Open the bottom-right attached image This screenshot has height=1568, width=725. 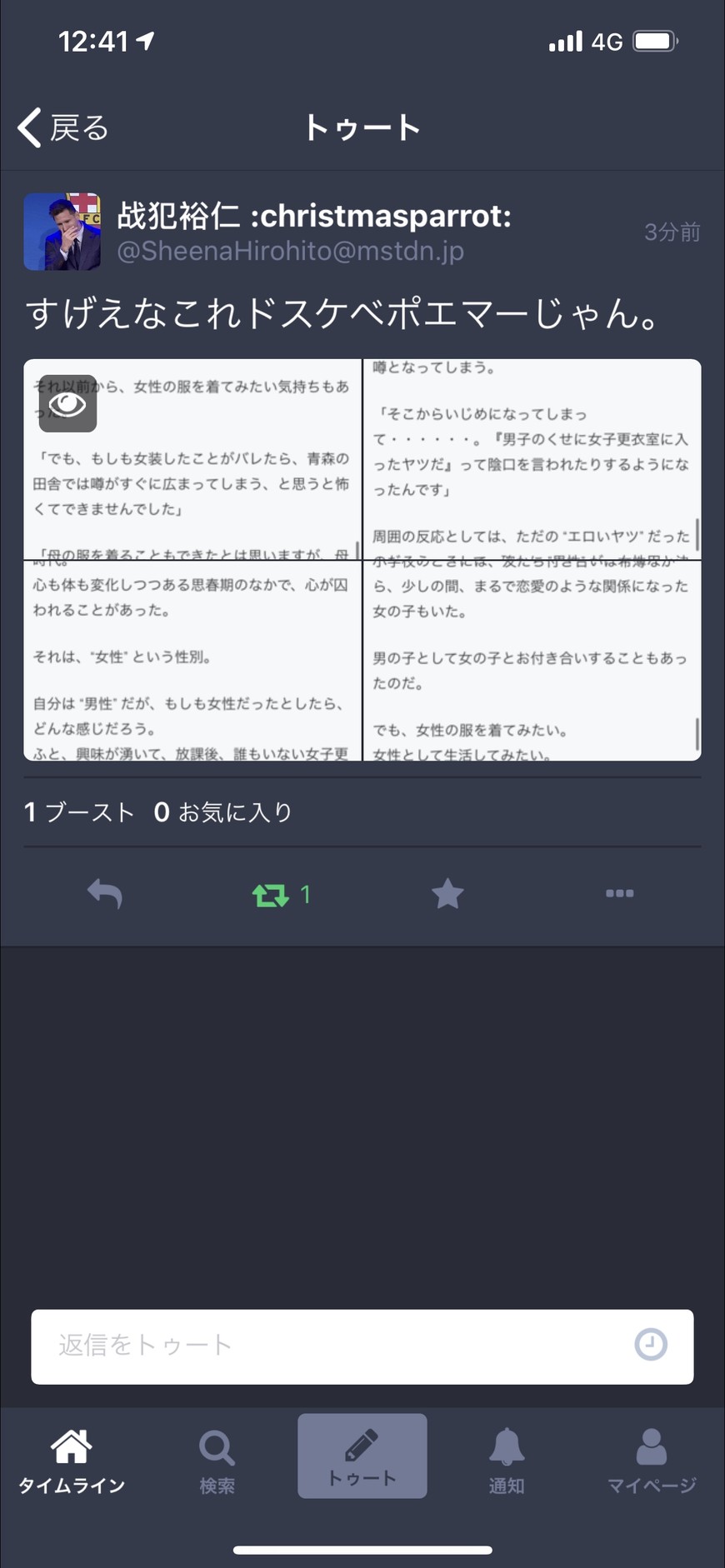coord(532,661)
